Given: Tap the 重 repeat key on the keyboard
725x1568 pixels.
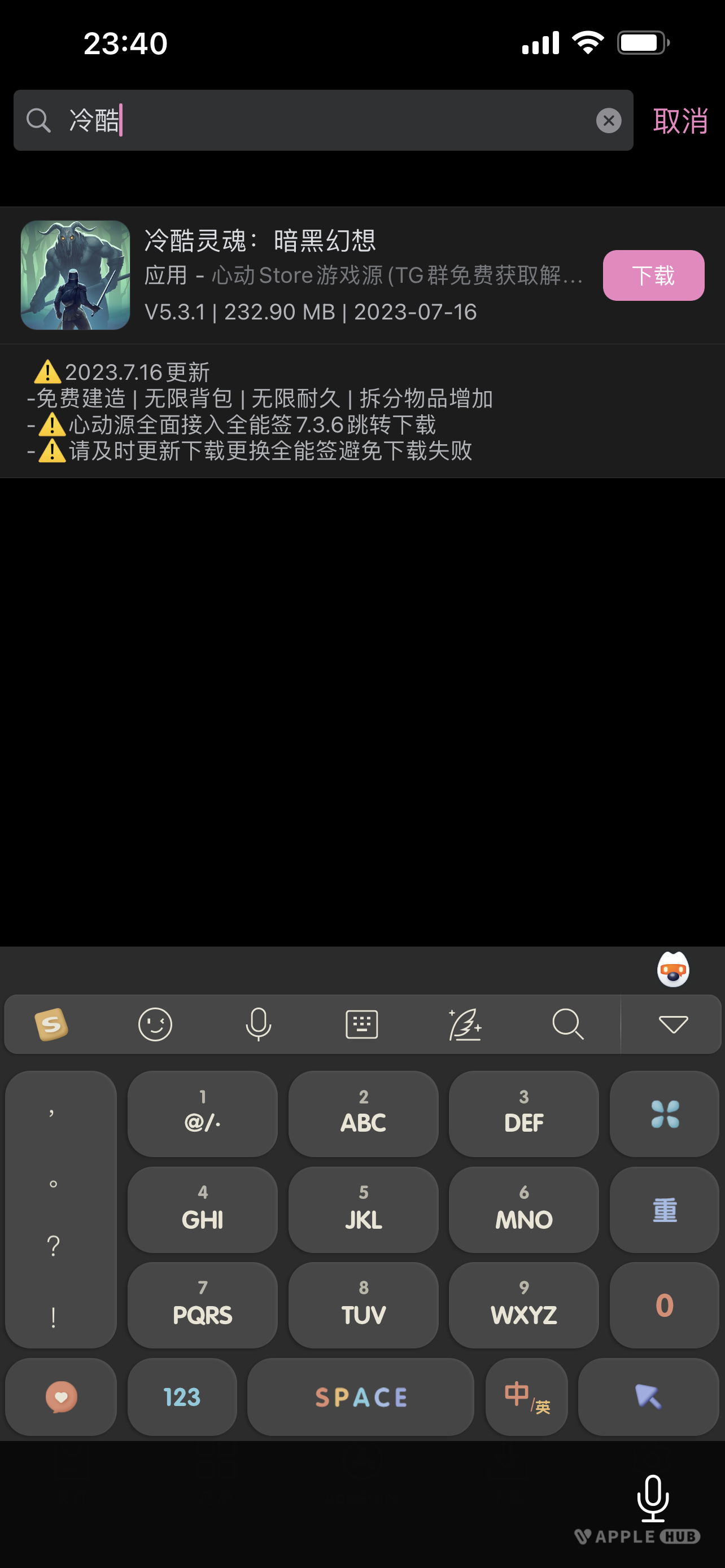Looking at the screenshot, I should point(663,1210).
